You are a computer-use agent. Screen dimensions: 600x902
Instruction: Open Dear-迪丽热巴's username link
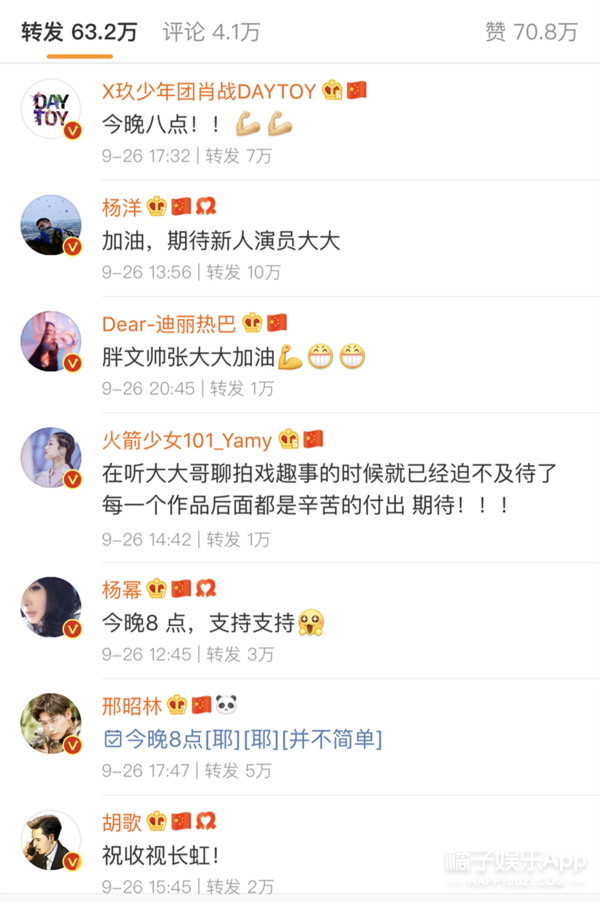tap(169, 323)
